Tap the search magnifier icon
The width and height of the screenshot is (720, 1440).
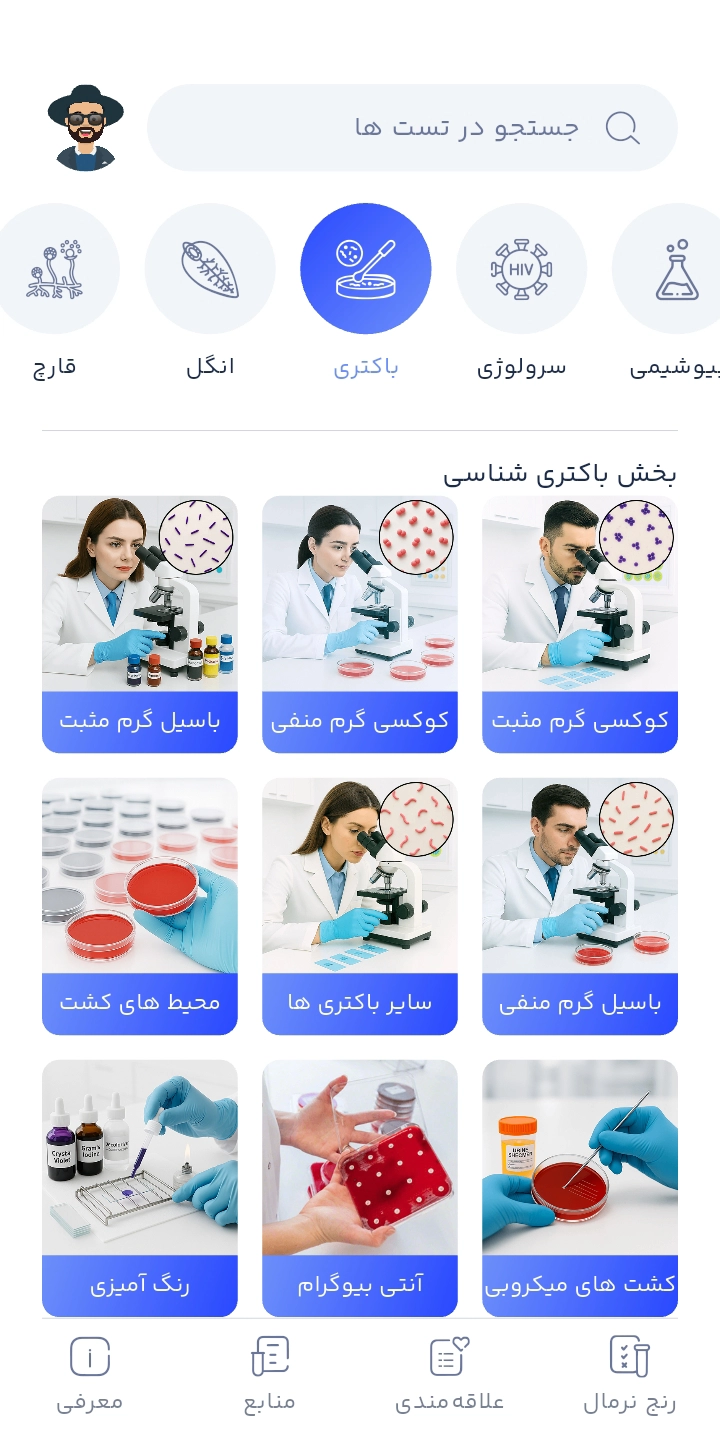coord(622,127)
